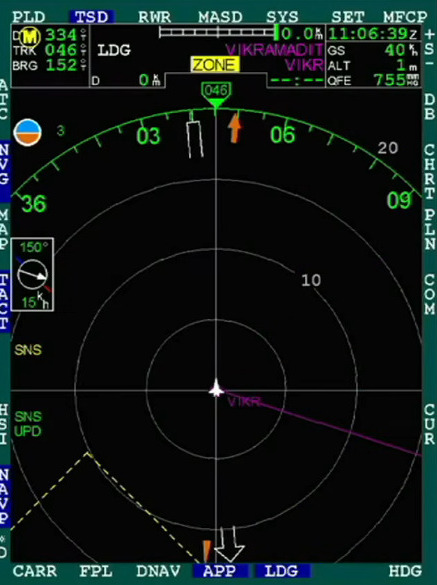
Task: Switch to the PLD page
Action: pos(29,17)
